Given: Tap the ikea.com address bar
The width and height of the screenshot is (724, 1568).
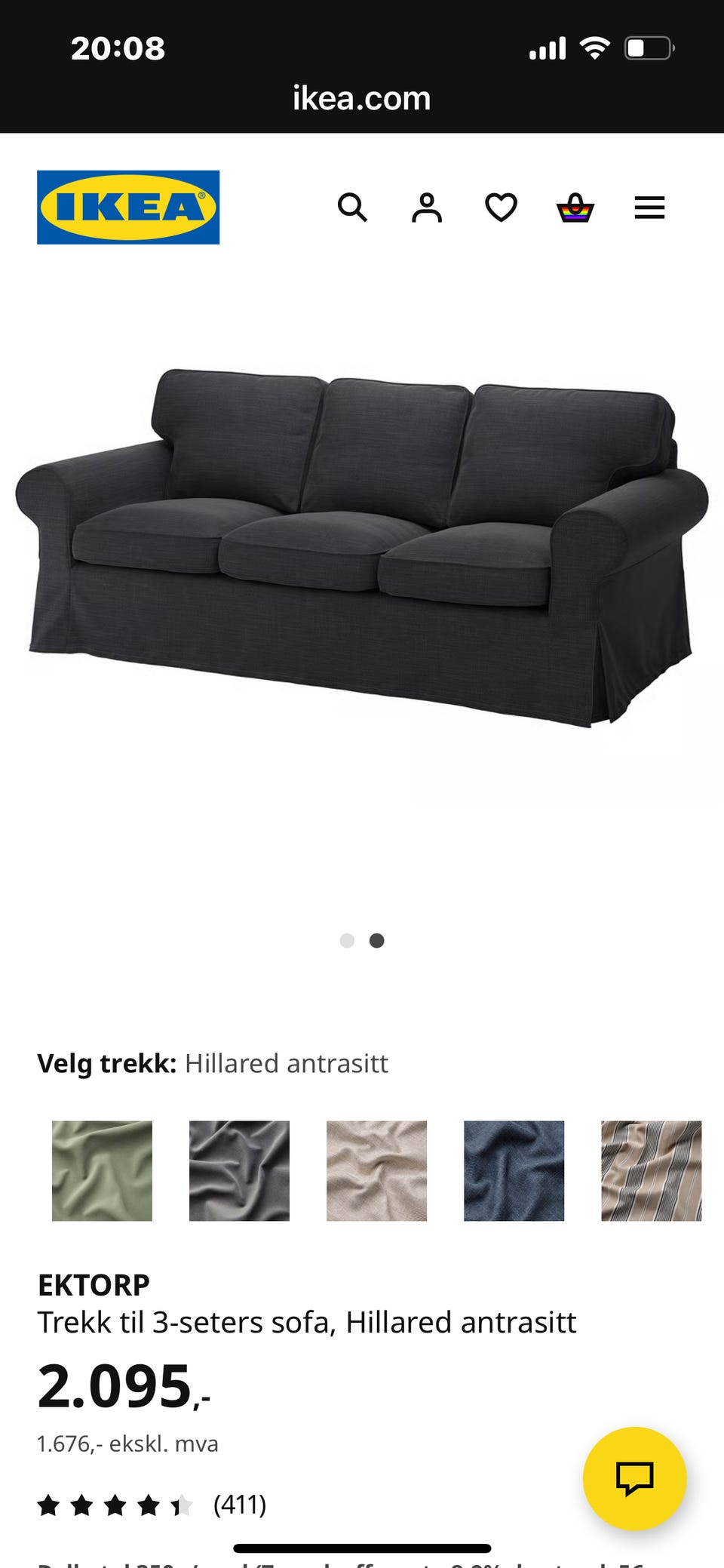Looking at the screenshot, I should (362, 98).
